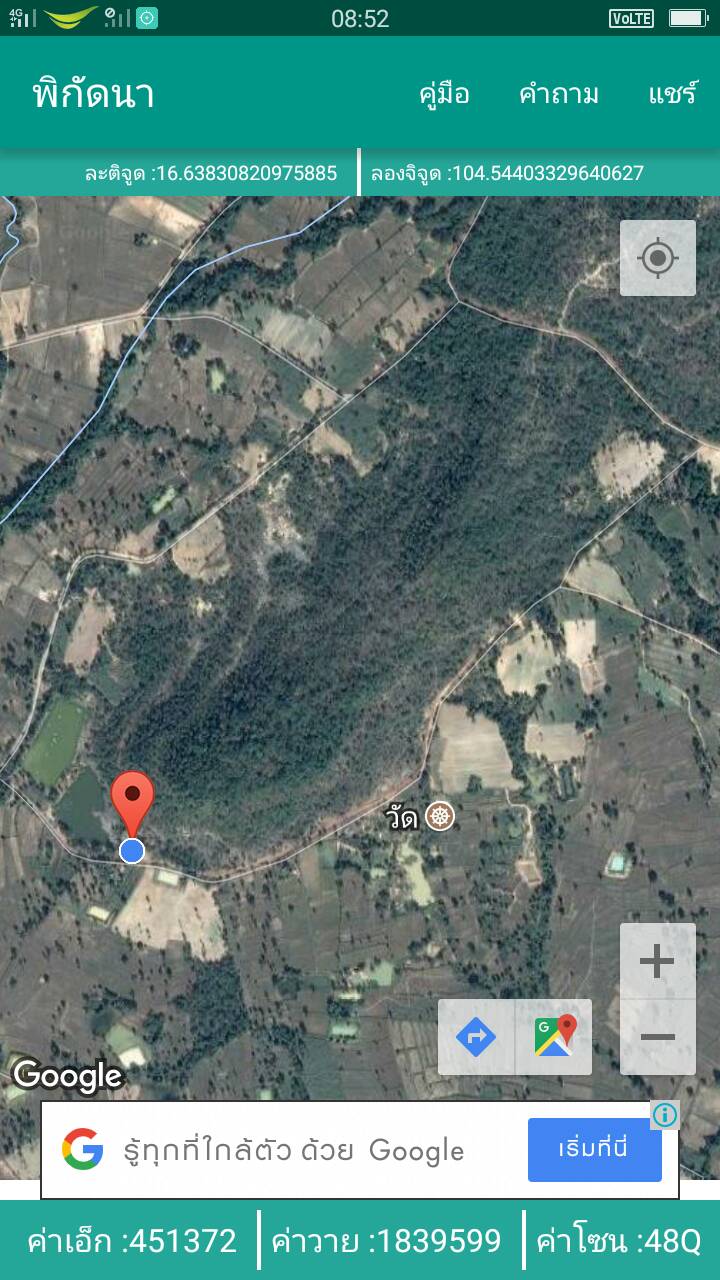Tap แชร์ to share coordinates
The width and height of the screenshot is (720, 1280).
673,94
